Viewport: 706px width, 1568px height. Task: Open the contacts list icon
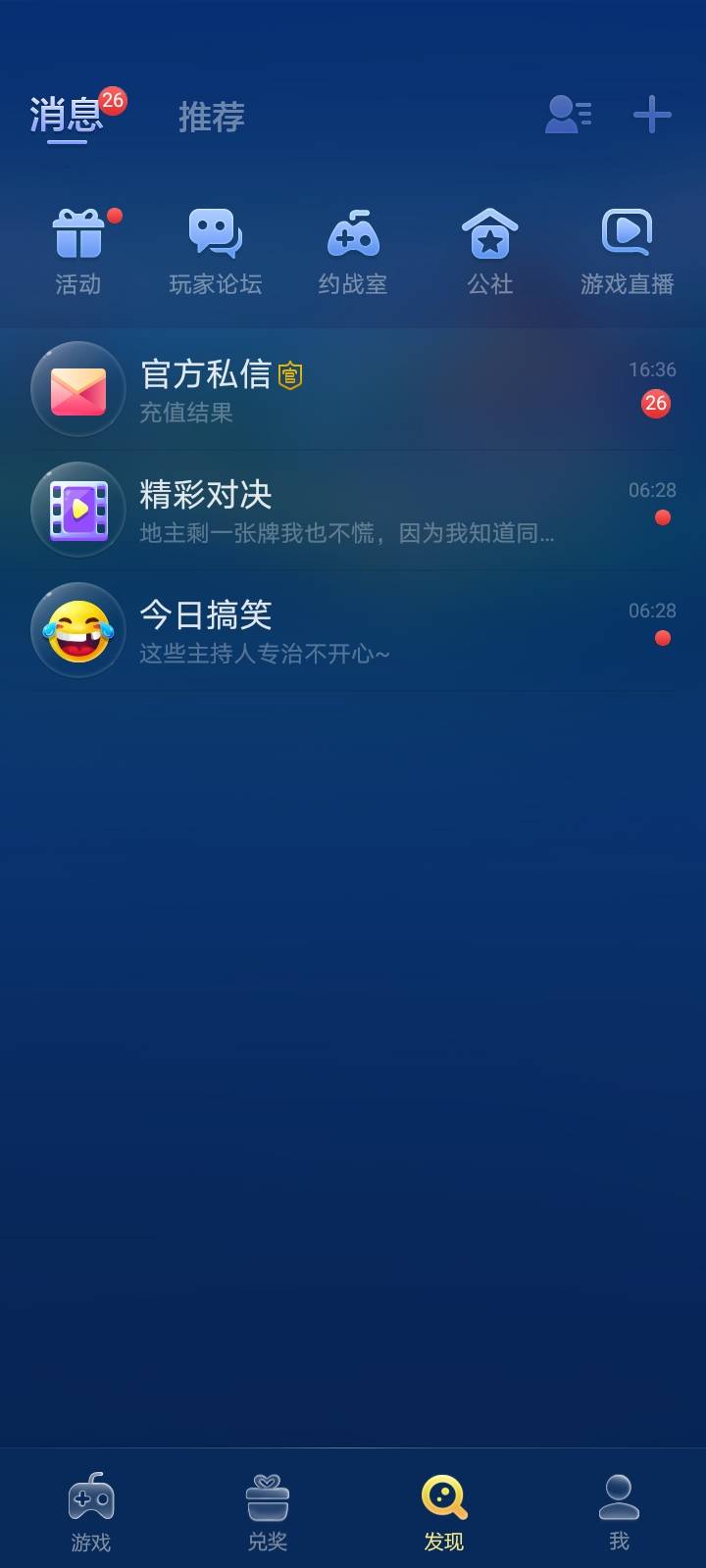[x=567, y=115]
